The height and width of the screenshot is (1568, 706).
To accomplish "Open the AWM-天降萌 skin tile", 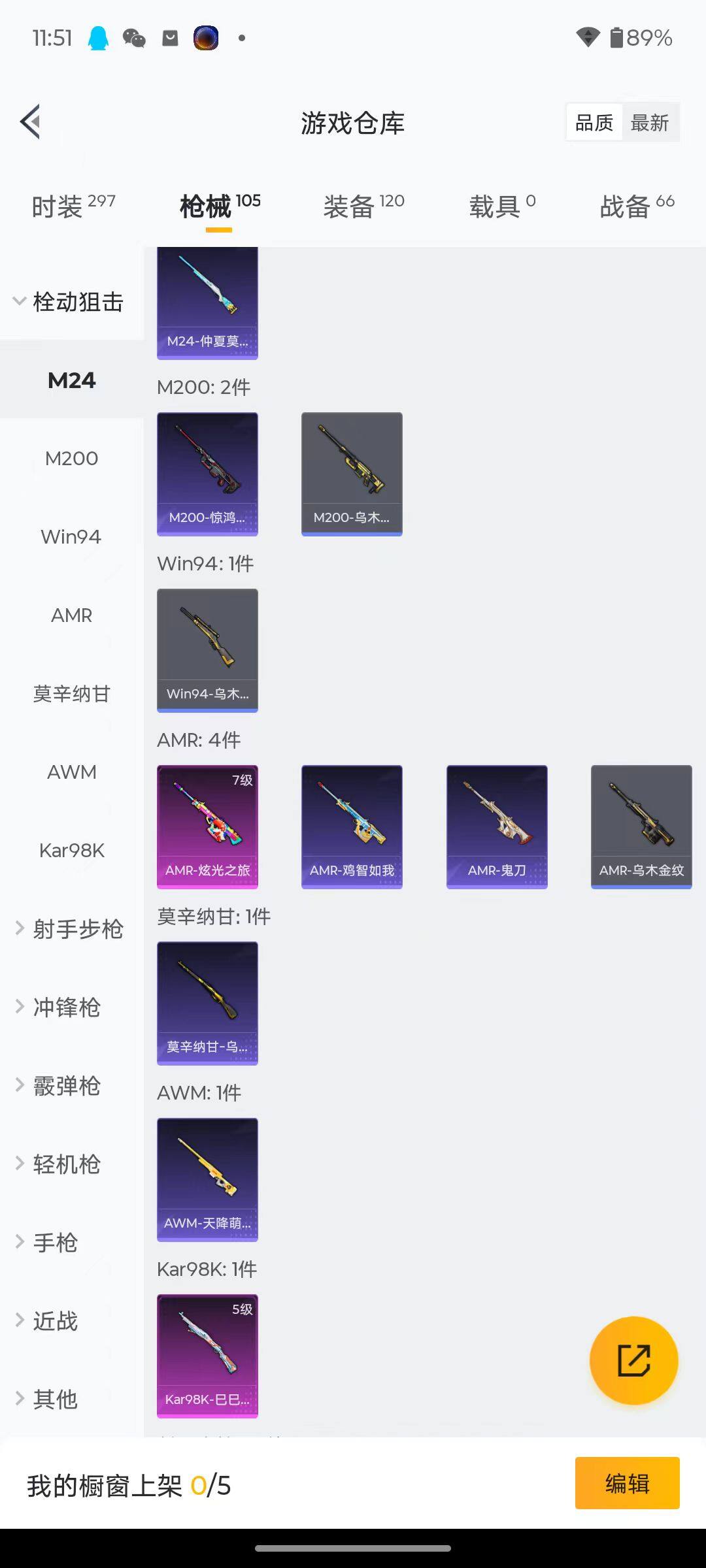I will 207,1179.
